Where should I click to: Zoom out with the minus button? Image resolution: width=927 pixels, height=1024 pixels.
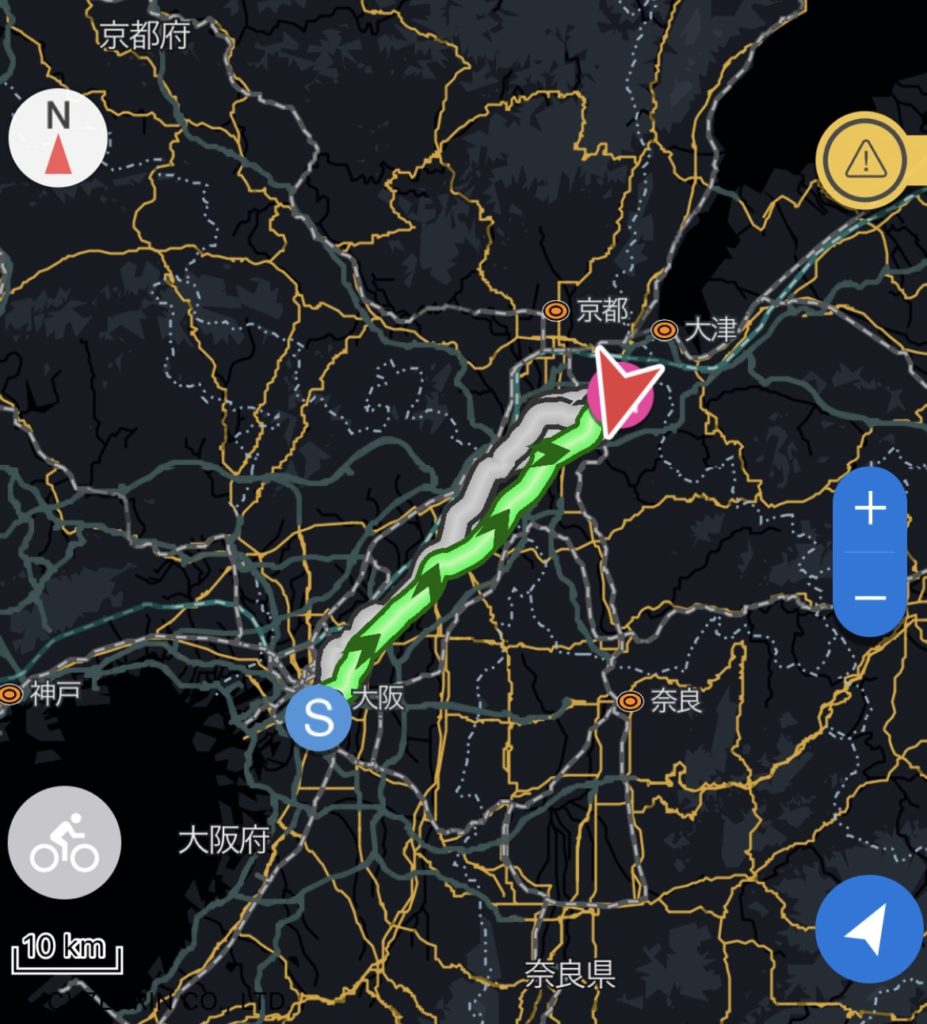point(869,597)
